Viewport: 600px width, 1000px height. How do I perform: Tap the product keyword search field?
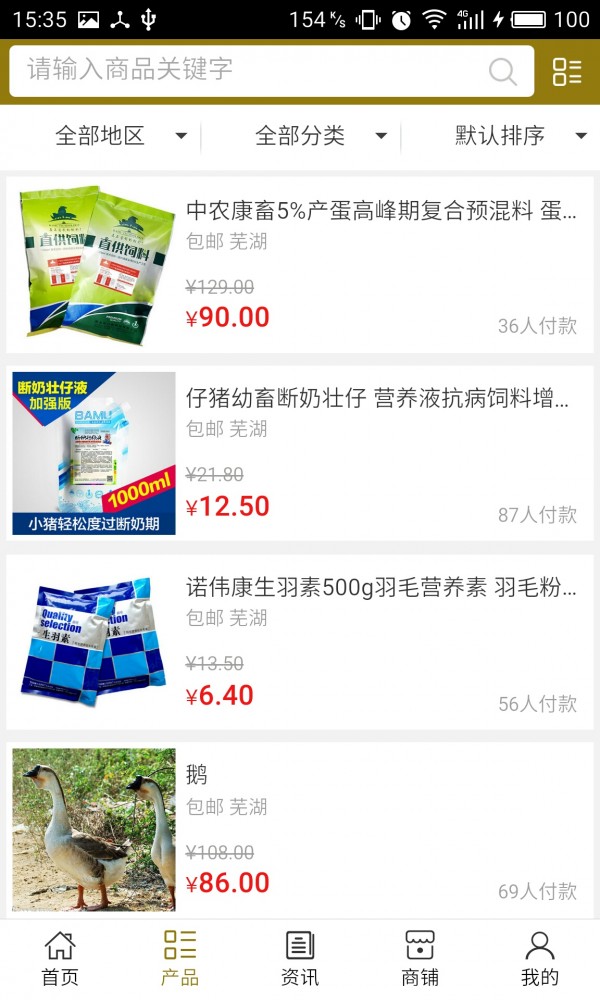tap(250, 70)
